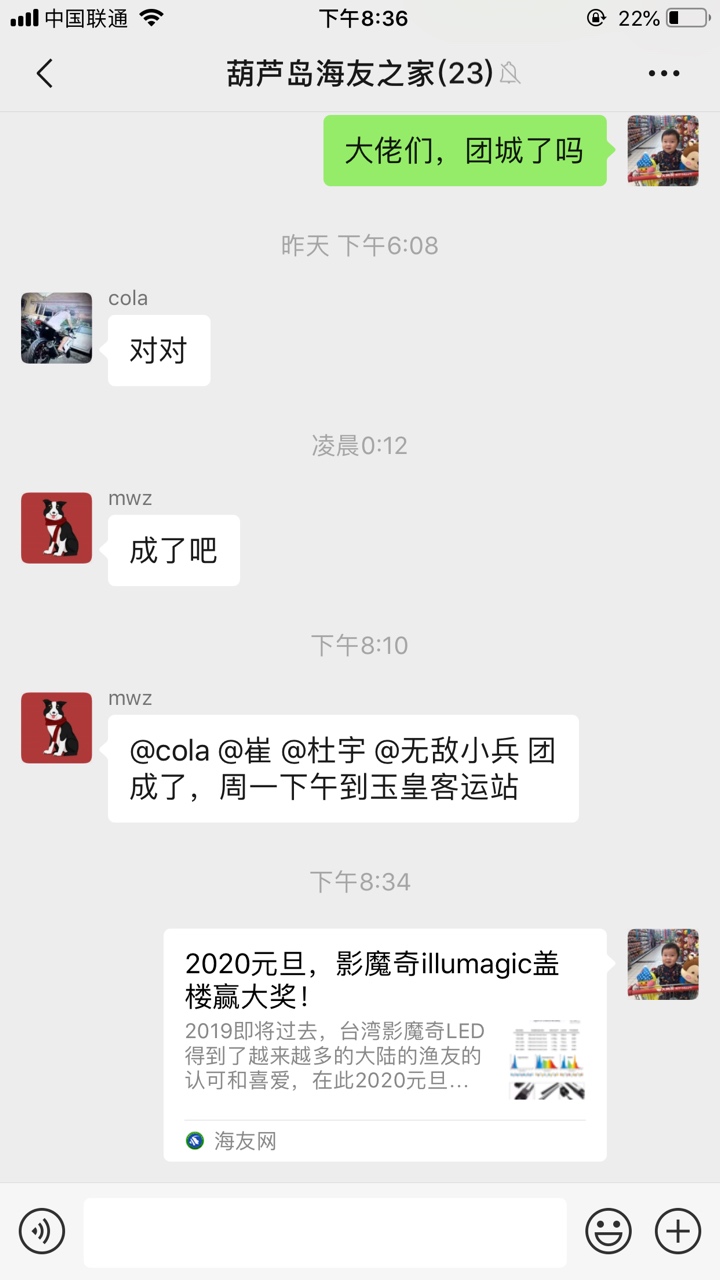Open the plus attachments menu
Viewport: 720px width, 1280px height.
(677, 1230)
